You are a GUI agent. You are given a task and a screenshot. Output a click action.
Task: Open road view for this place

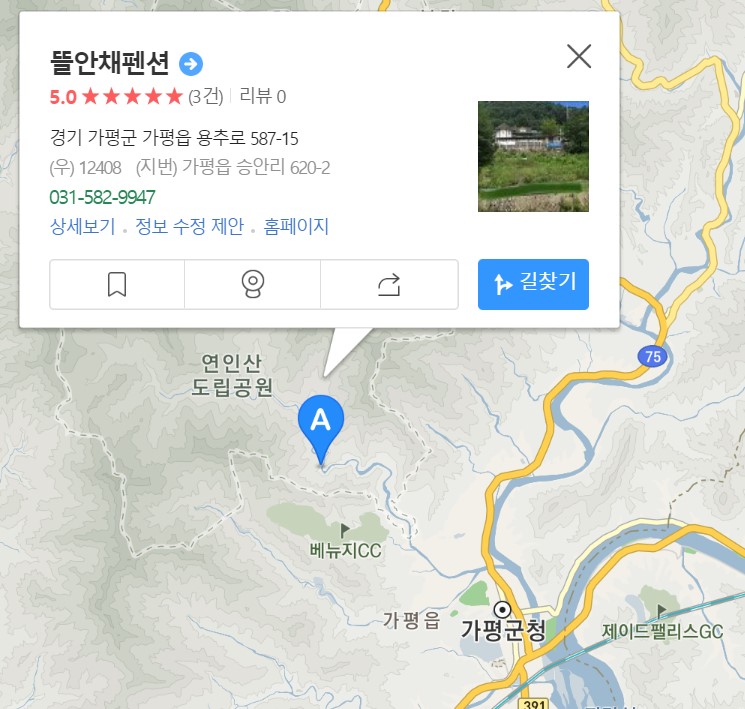[252, 285]
